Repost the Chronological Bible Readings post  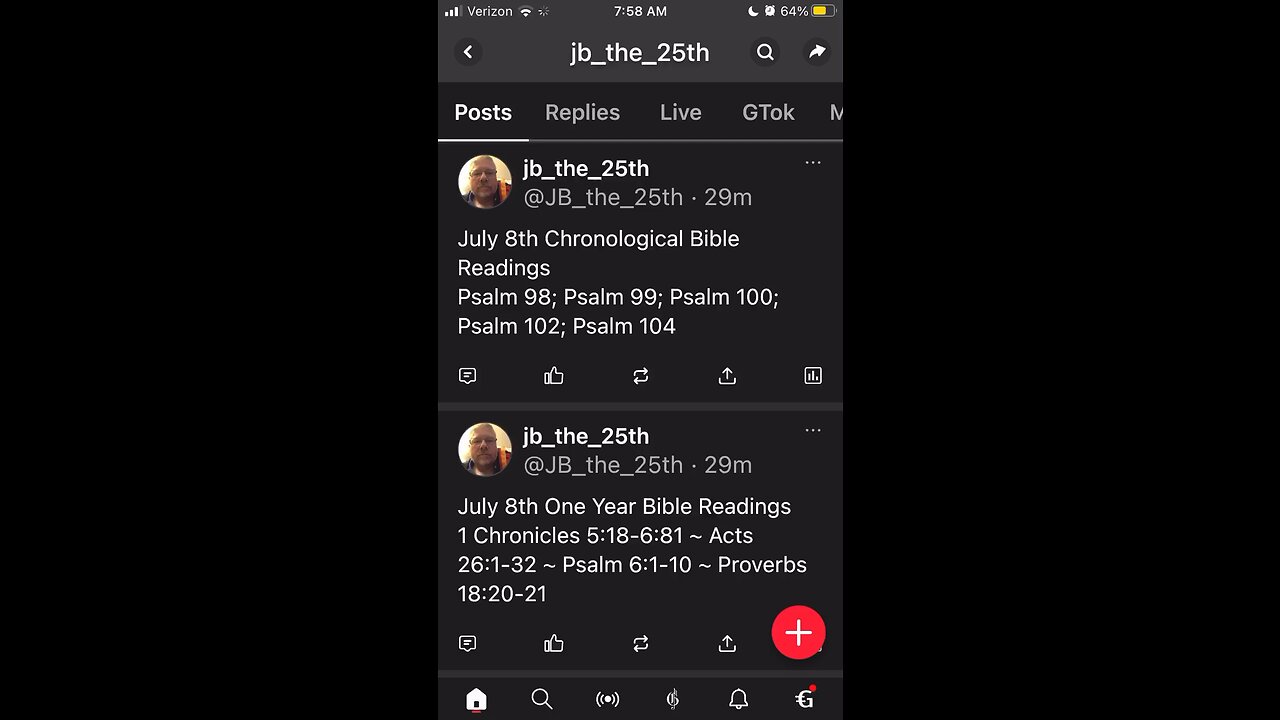(641, 376)
